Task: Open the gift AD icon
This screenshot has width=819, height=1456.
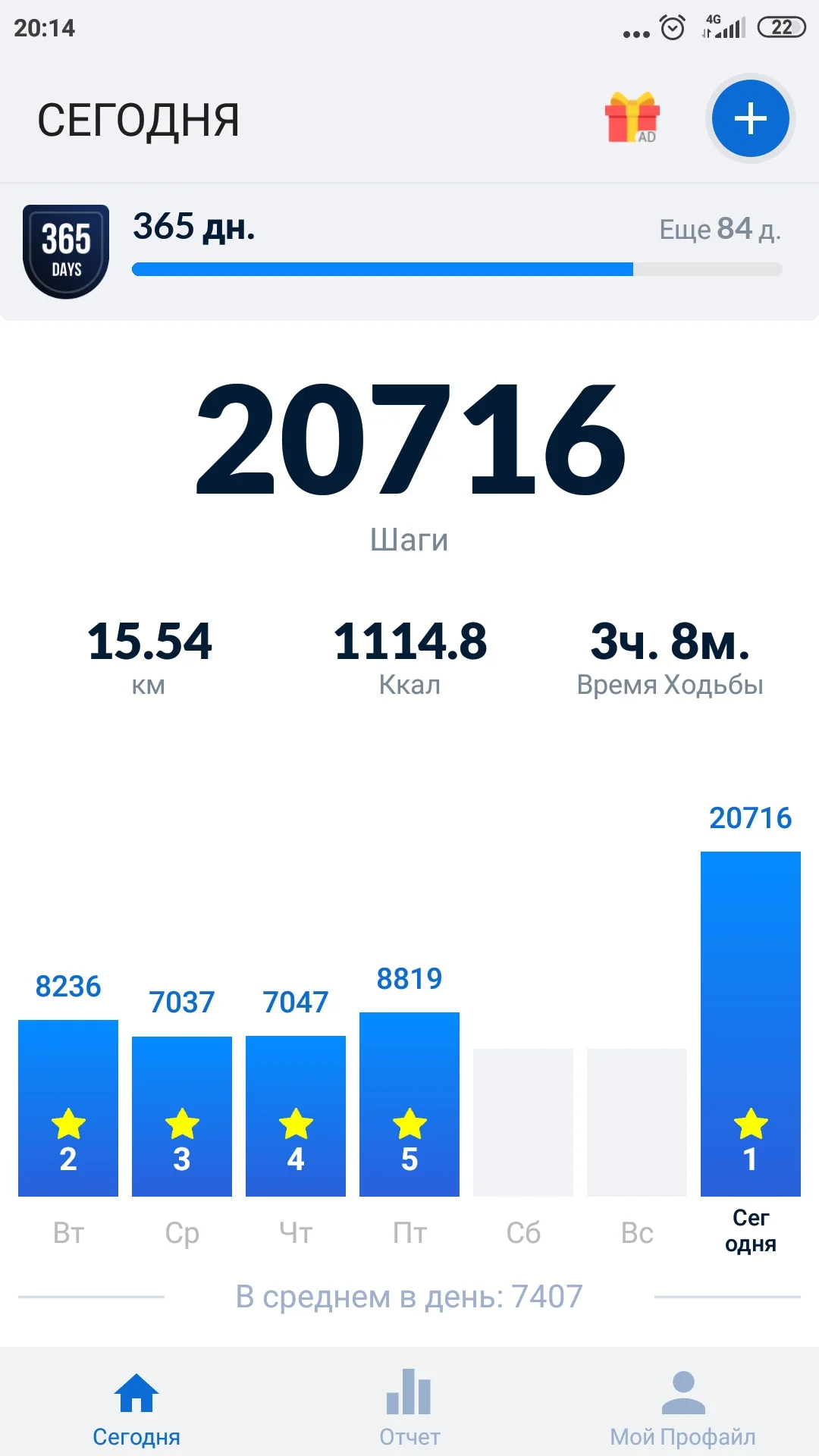Action: tap(632, 118)
